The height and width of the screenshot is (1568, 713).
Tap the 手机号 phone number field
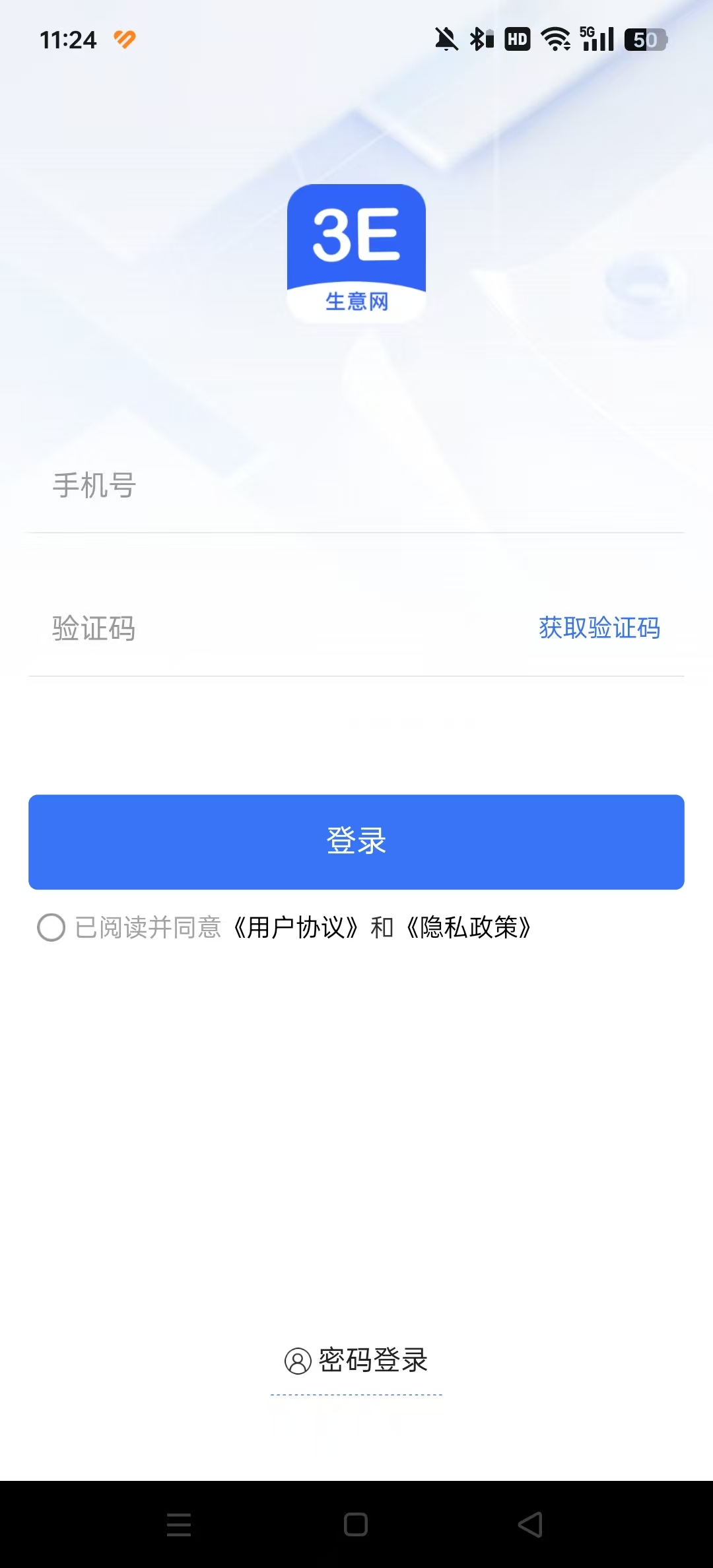click(356, 486)
